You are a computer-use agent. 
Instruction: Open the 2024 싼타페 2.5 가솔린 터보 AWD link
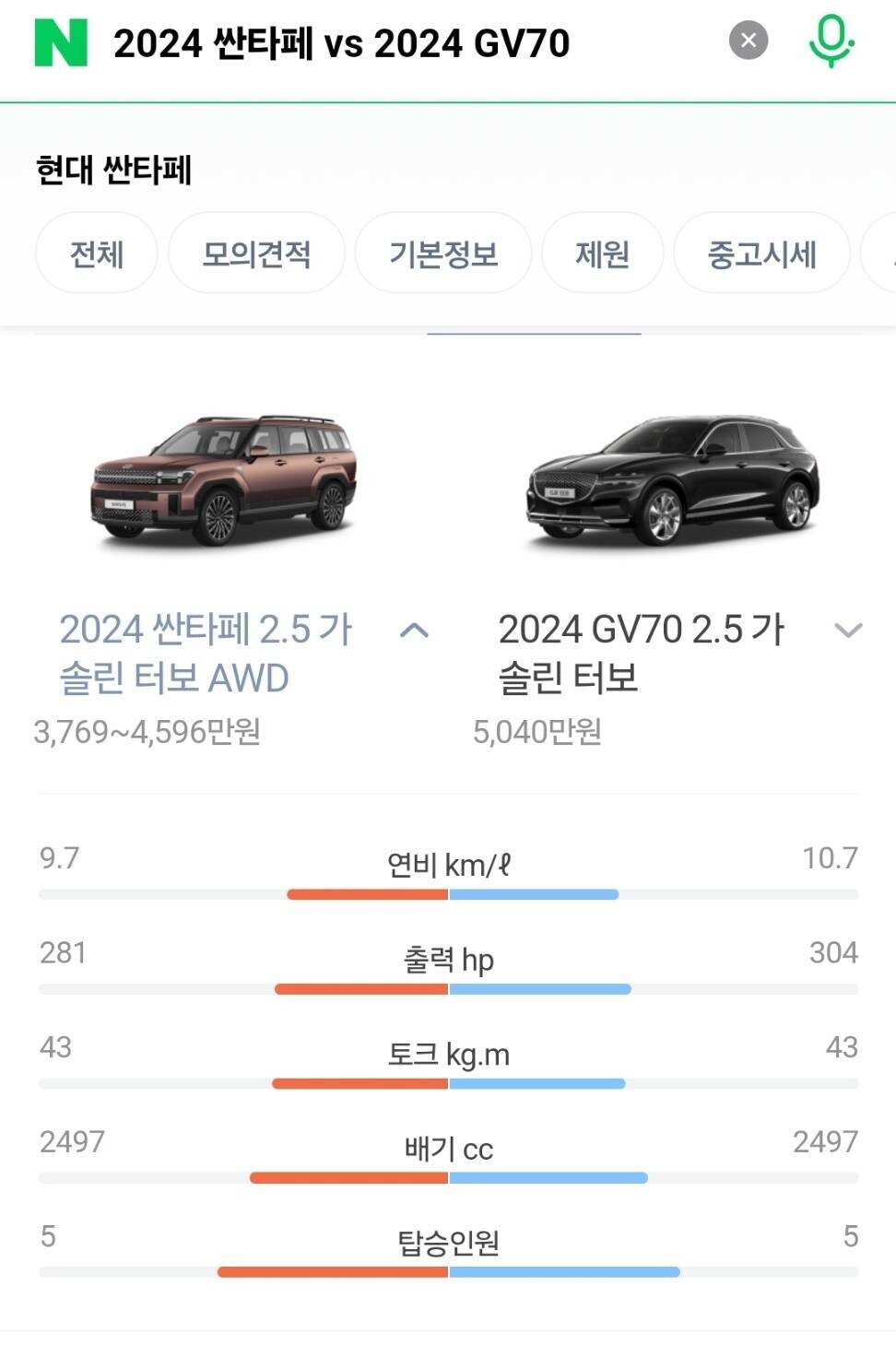point(205,653)
